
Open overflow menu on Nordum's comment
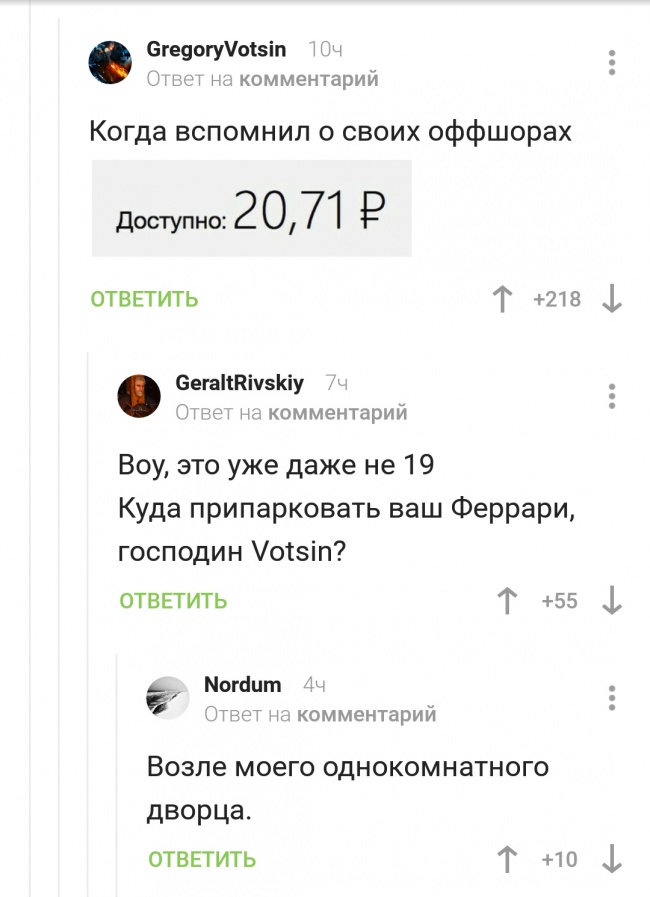612,698
